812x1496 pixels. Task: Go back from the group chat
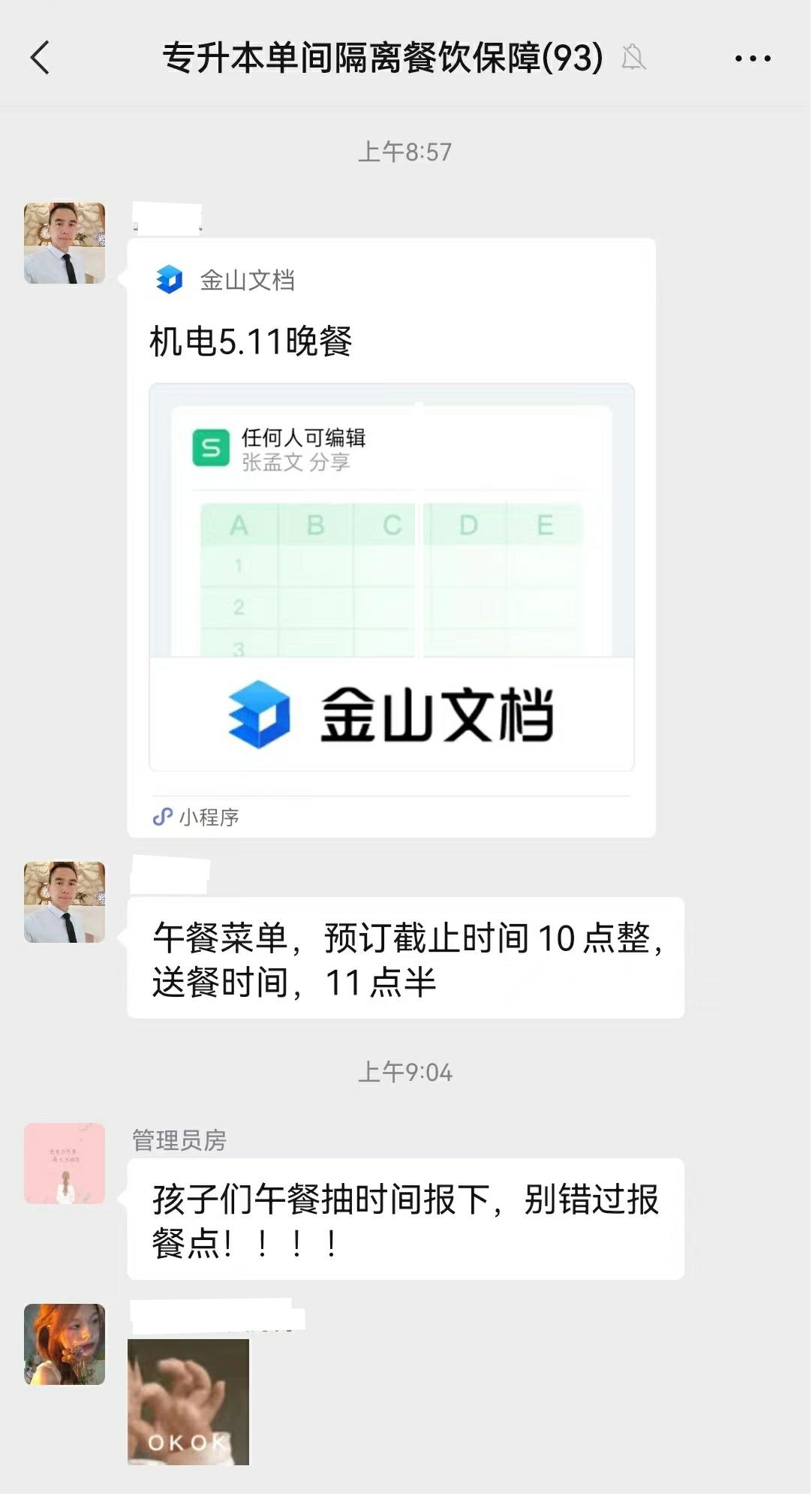tap(41, 58)
